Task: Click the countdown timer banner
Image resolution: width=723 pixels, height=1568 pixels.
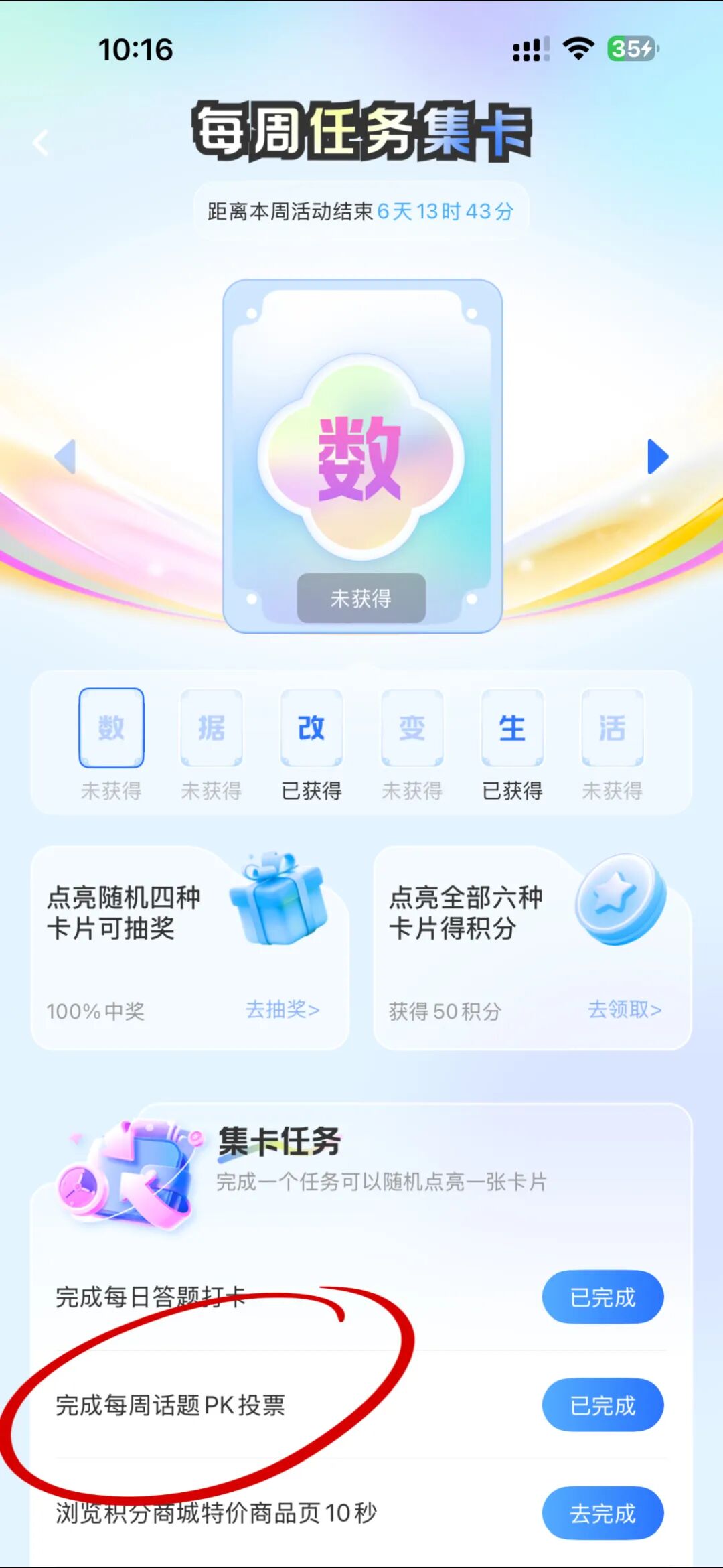Action: click(x=361, y=210)
